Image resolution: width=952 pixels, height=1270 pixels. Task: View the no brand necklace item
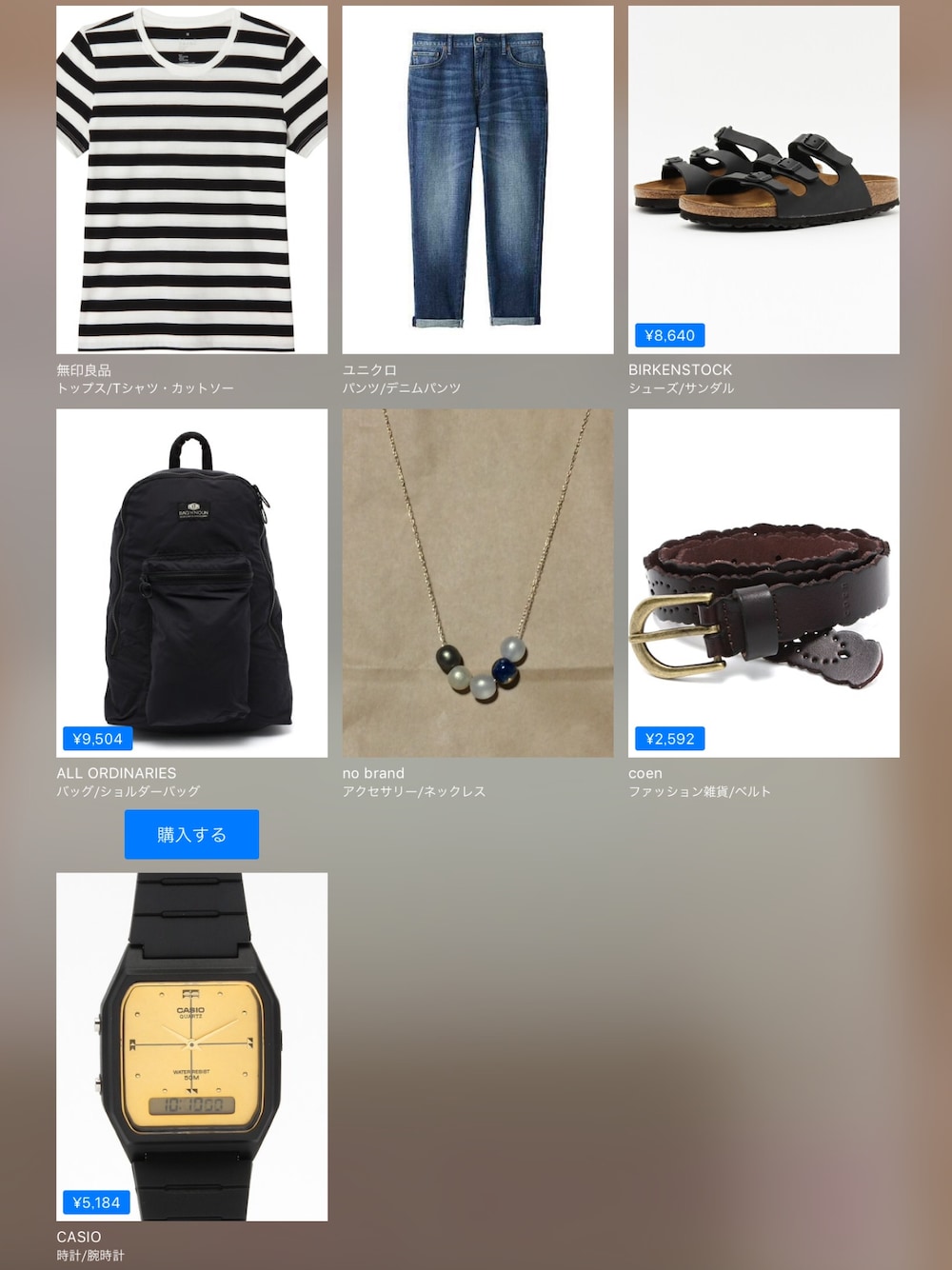tap(477, 583)
